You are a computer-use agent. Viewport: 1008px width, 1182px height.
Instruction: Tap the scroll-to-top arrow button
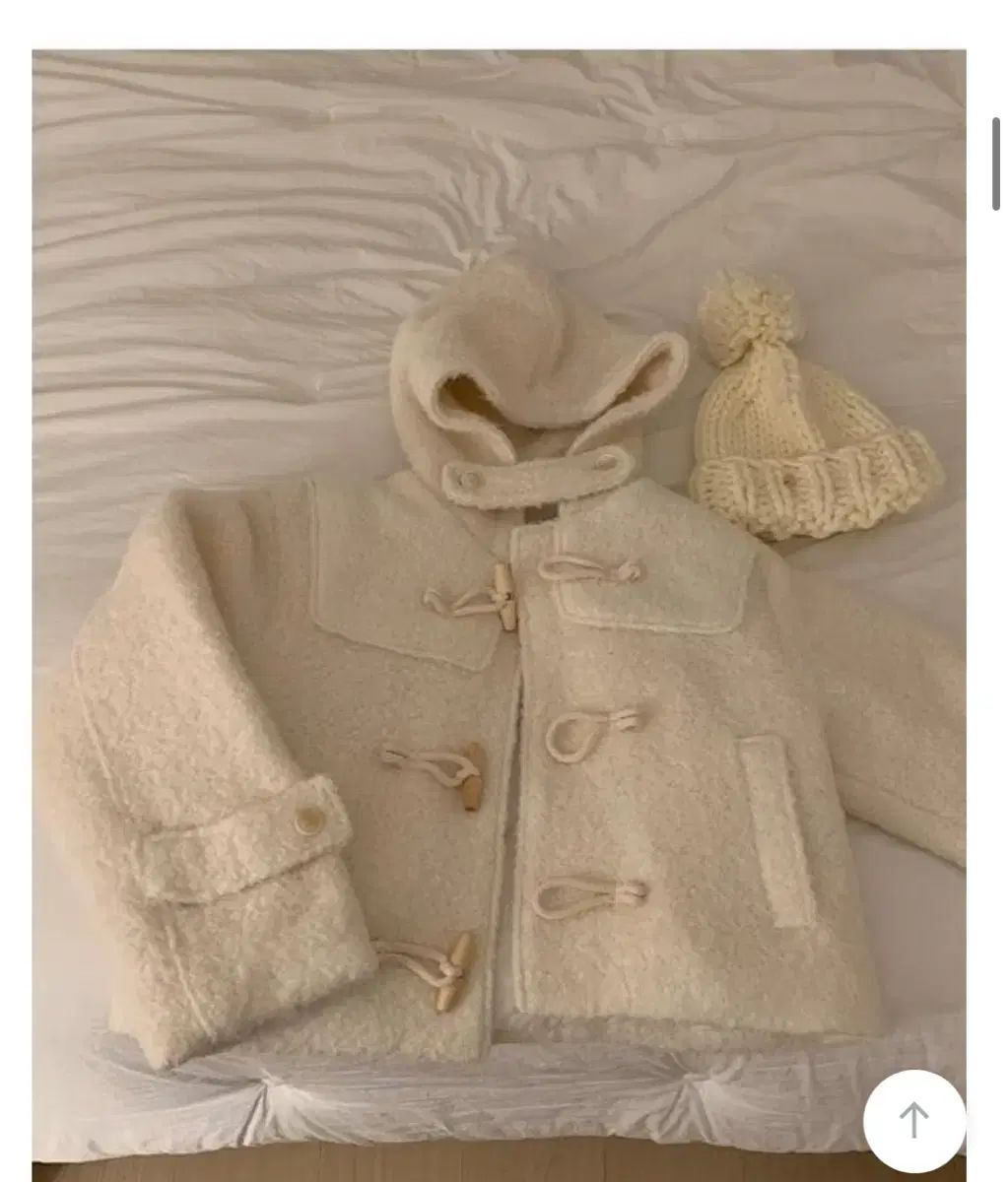click(913, 1120)
